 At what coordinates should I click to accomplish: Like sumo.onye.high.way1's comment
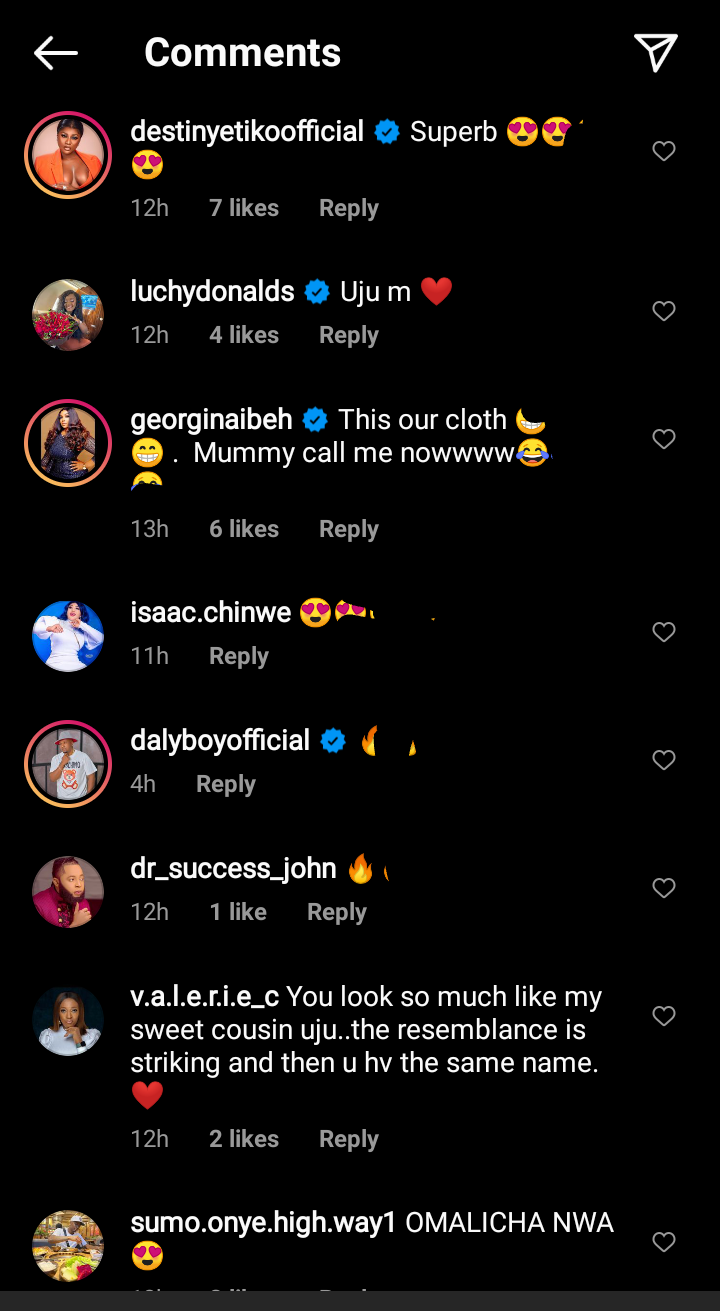point(664,1242)
